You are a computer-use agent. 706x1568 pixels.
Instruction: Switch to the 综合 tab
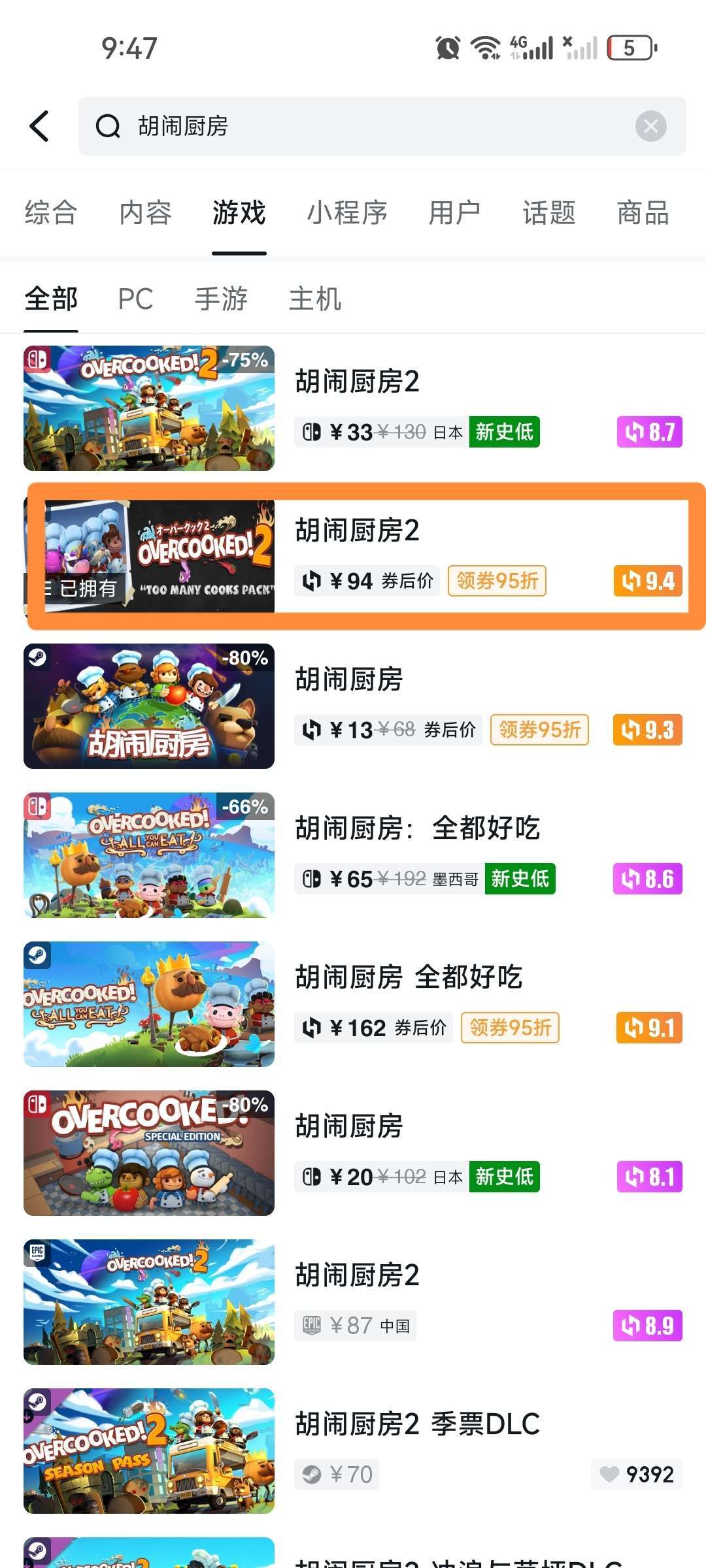tap(51, 213)
